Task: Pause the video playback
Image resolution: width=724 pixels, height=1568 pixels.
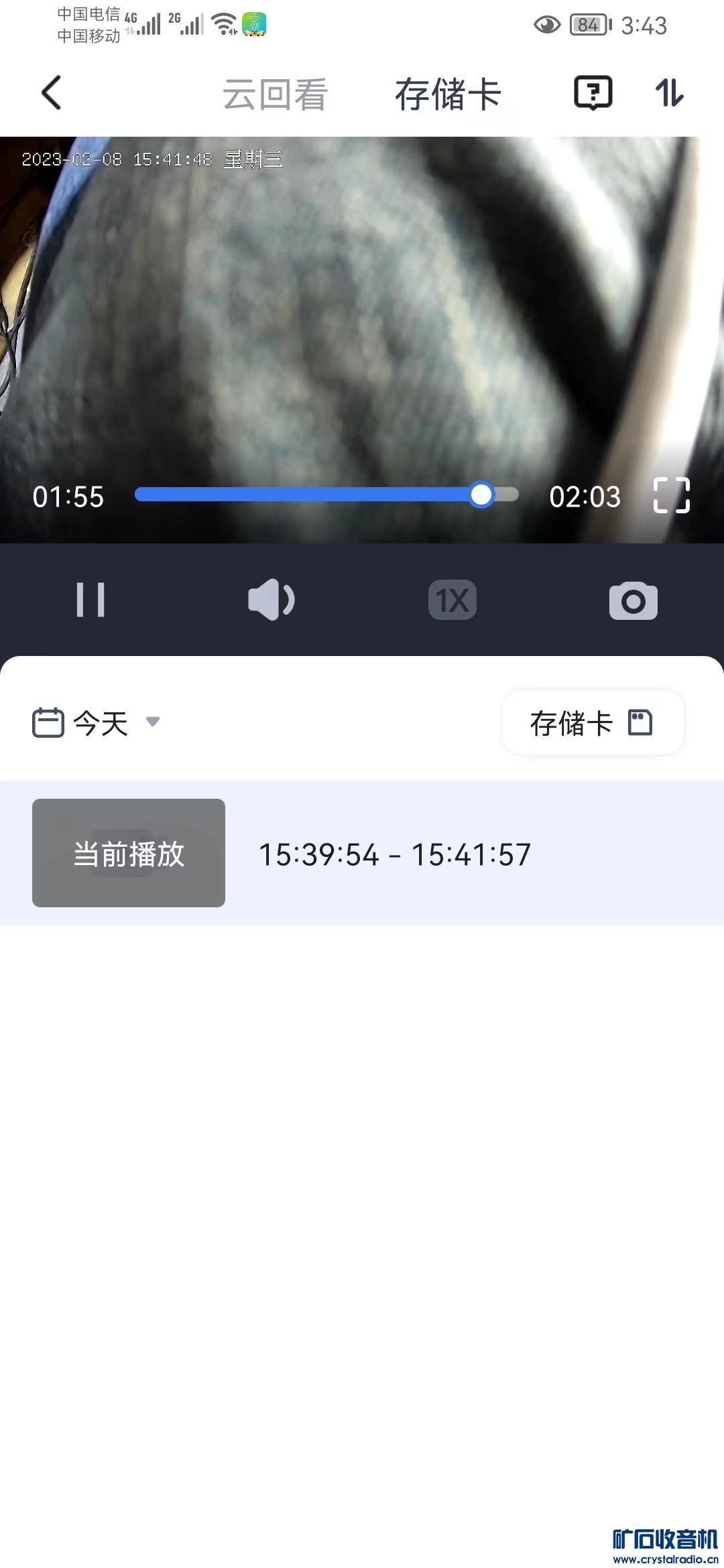Action: [x=90, y=600]
